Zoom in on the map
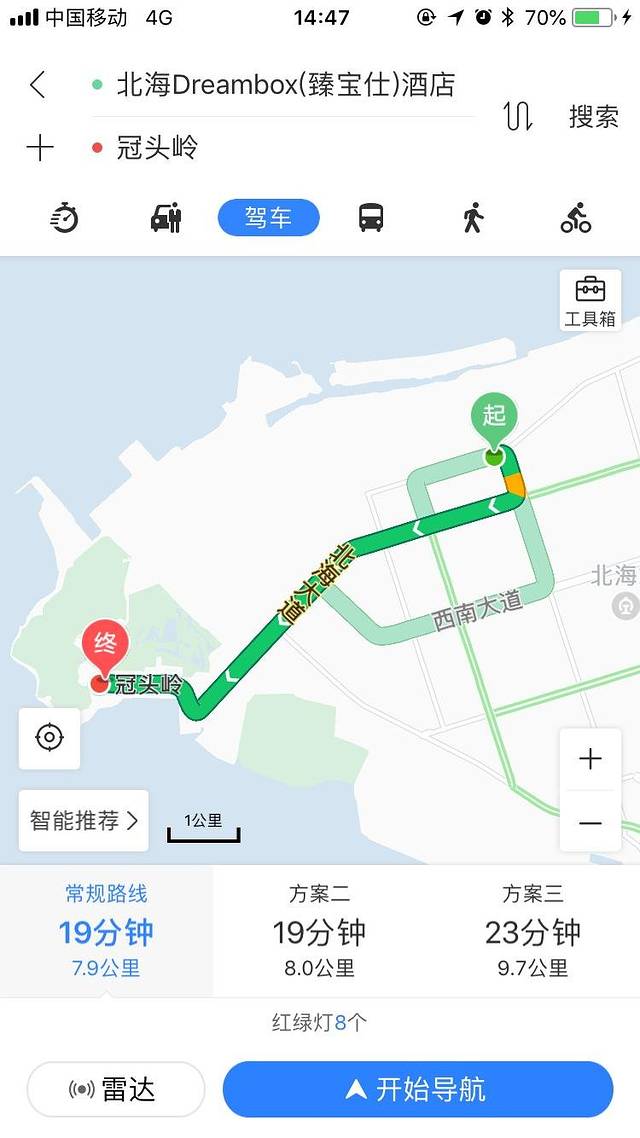This screenshot has width=640, height=1138. [590, 759]
